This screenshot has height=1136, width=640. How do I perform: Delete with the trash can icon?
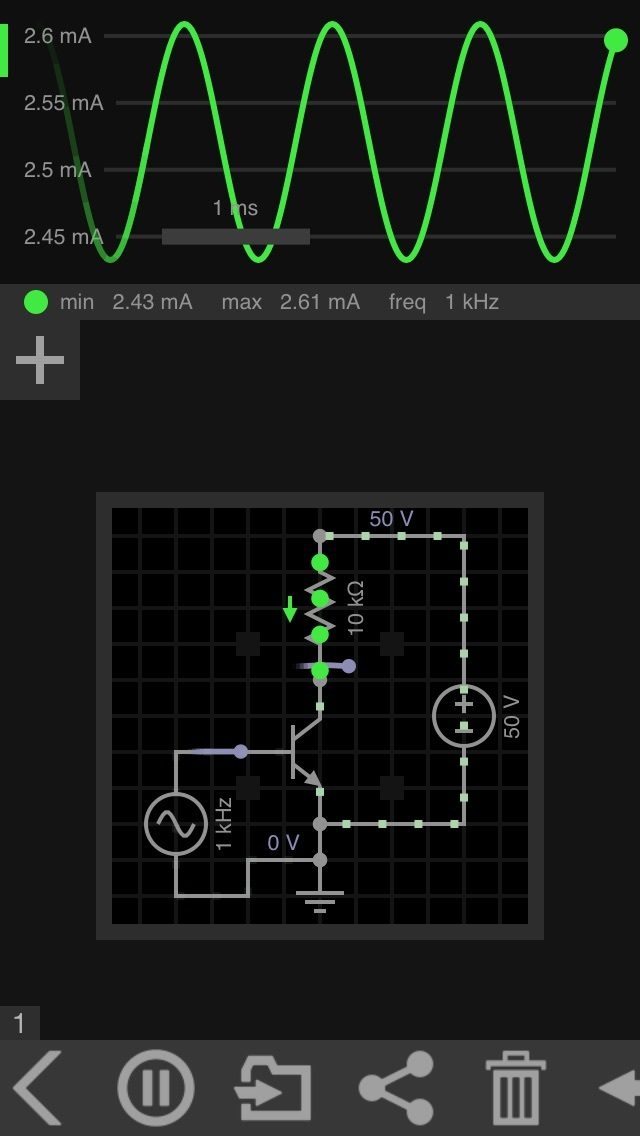(515, 1088)
